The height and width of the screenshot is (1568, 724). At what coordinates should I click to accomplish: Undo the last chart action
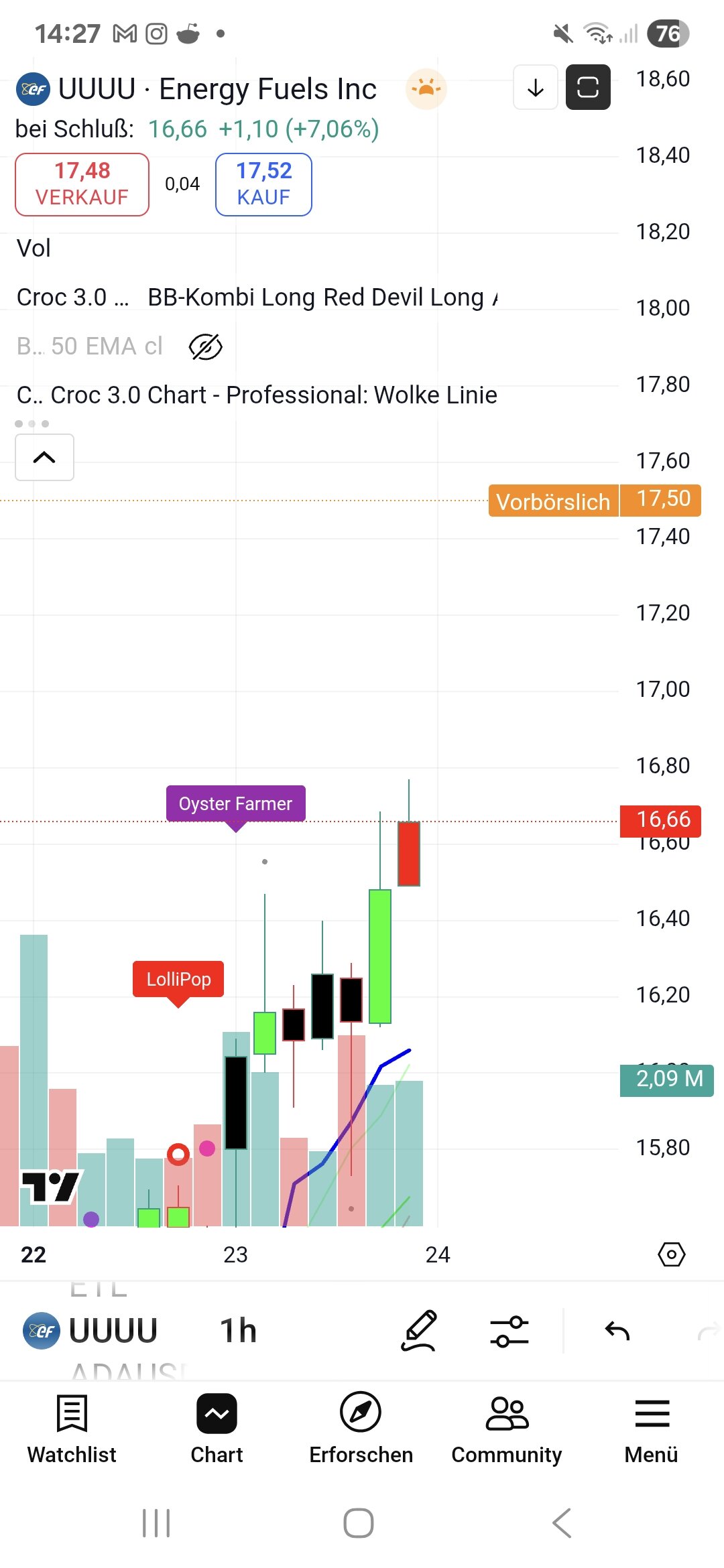point(617,1331)
